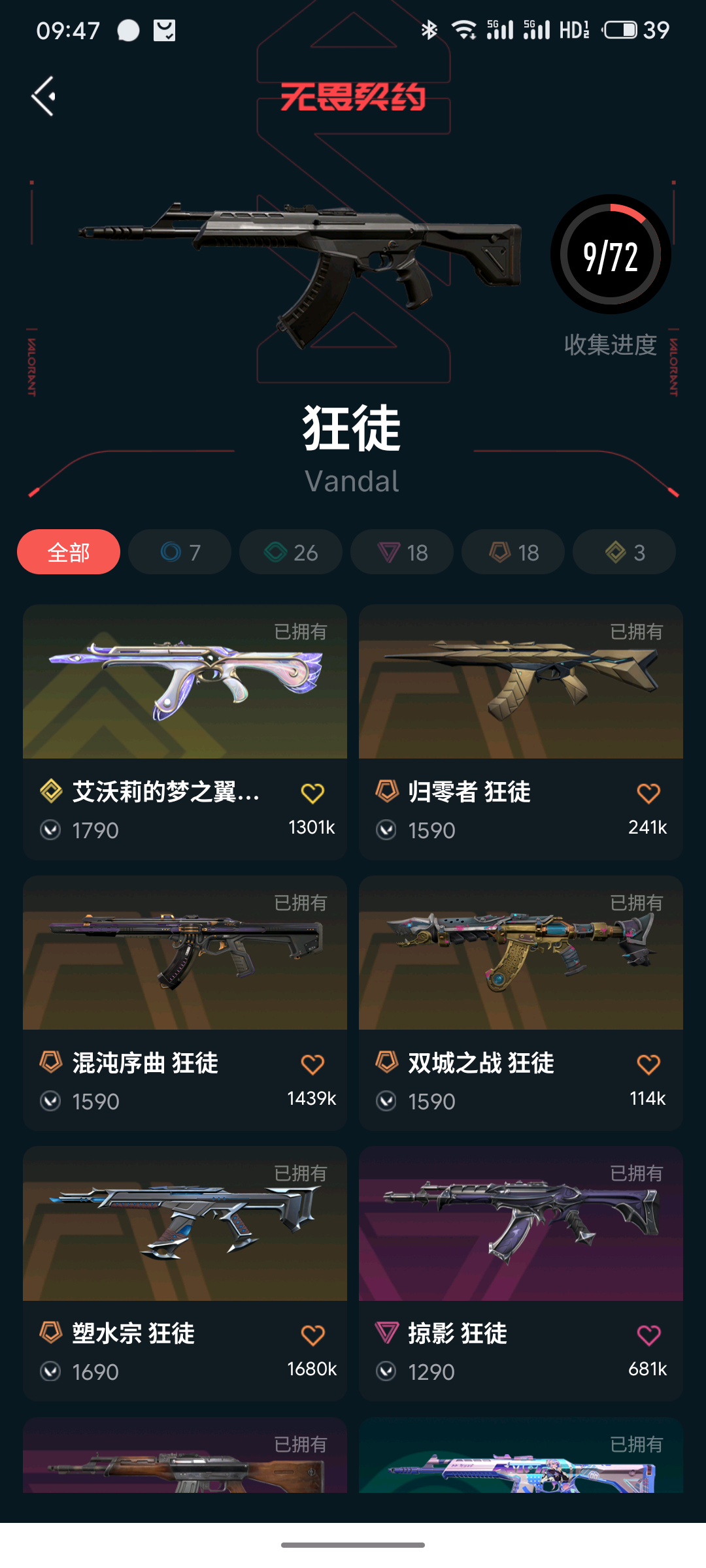706x1568 pixels.
Task: Like the 双城之战 狂徒 skin
Action: coord(648,1064)
